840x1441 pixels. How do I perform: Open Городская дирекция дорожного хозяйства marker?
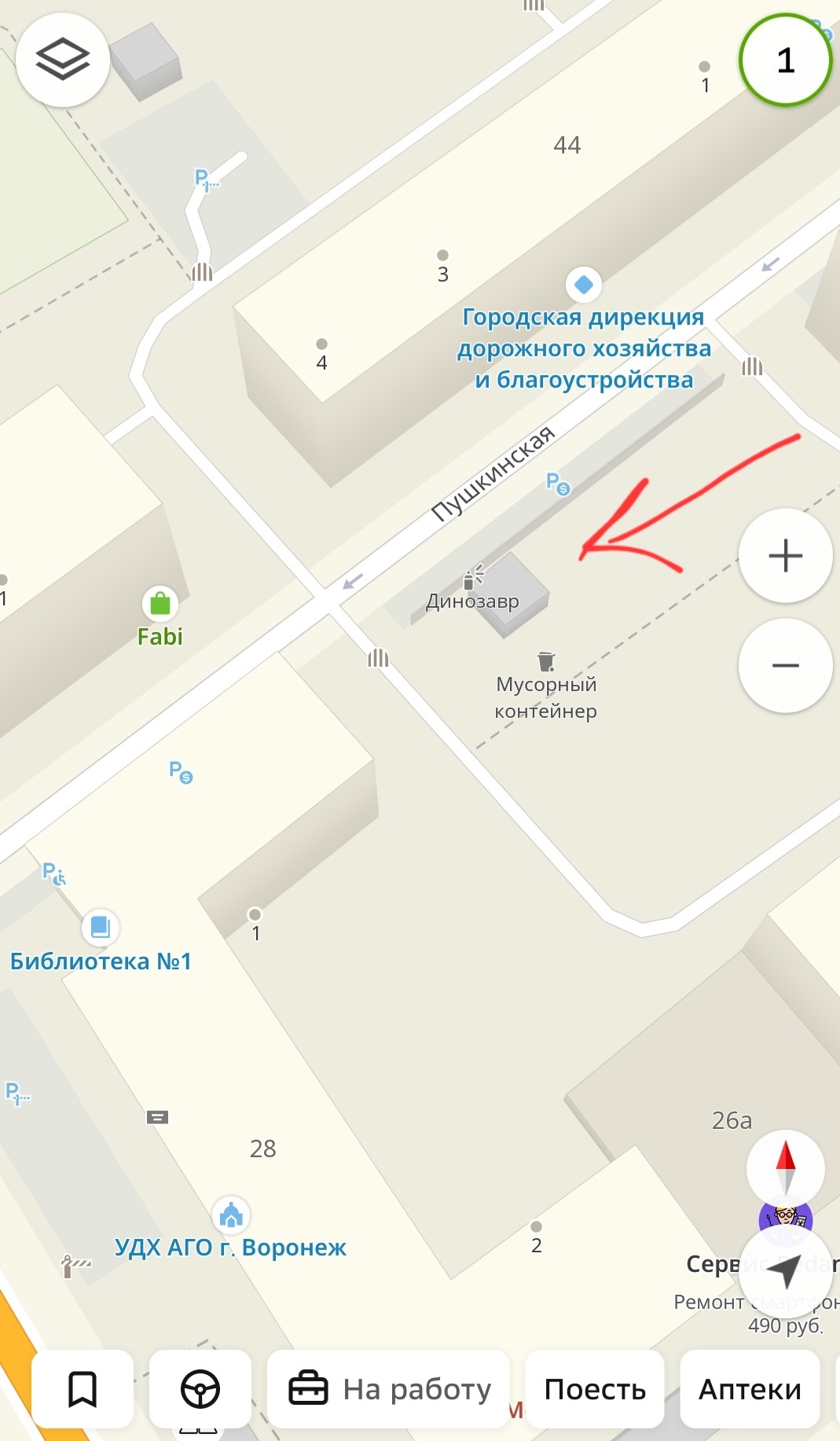(583, 285)
